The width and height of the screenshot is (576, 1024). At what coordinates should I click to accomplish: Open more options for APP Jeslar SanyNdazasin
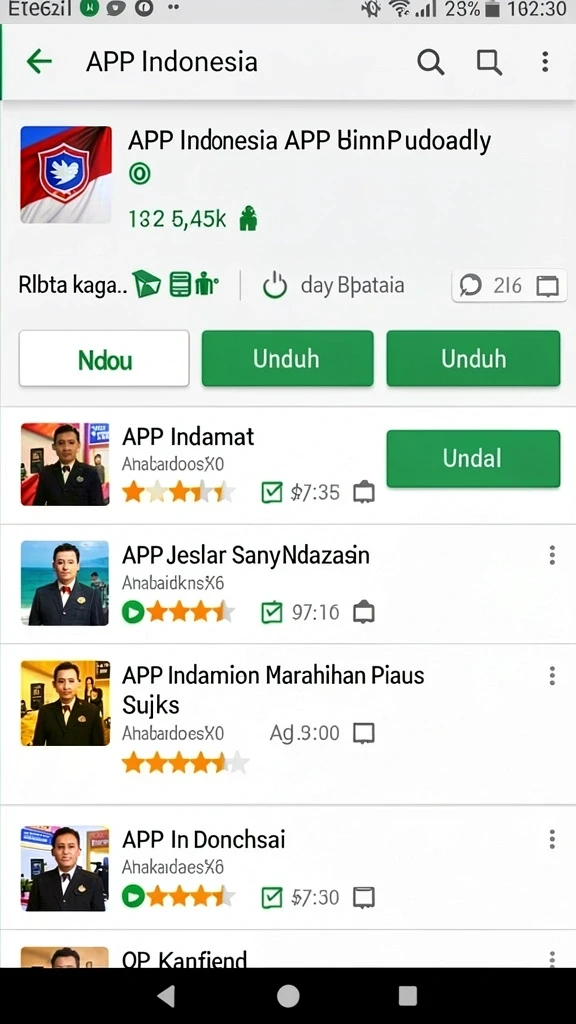pos(552,555)
